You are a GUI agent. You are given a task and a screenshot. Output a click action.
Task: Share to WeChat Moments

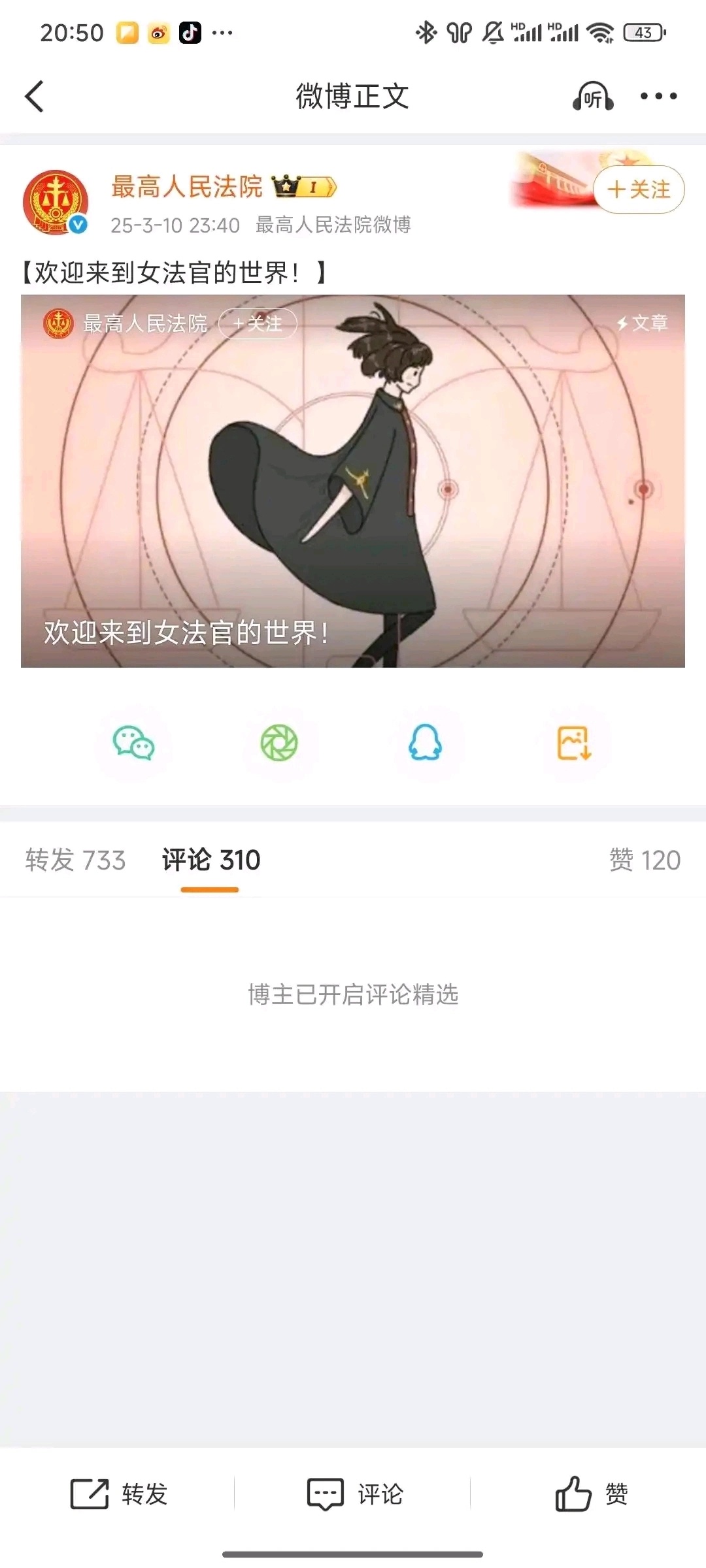279,743
